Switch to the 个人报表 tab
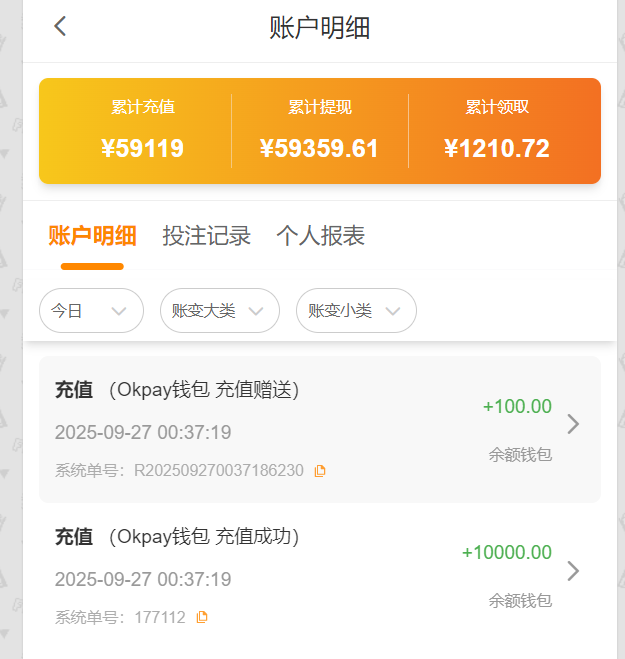This screenshot has width=625, height=659. pos(320,236)
